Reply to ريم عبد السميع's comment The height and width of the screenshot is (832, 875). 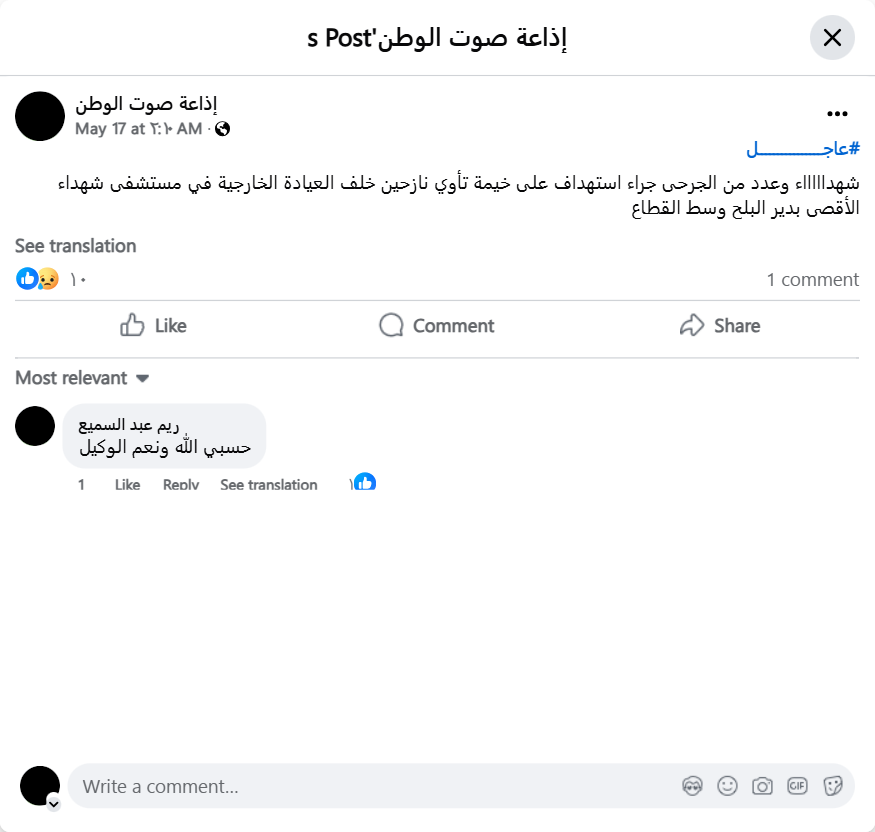[181, 485]
